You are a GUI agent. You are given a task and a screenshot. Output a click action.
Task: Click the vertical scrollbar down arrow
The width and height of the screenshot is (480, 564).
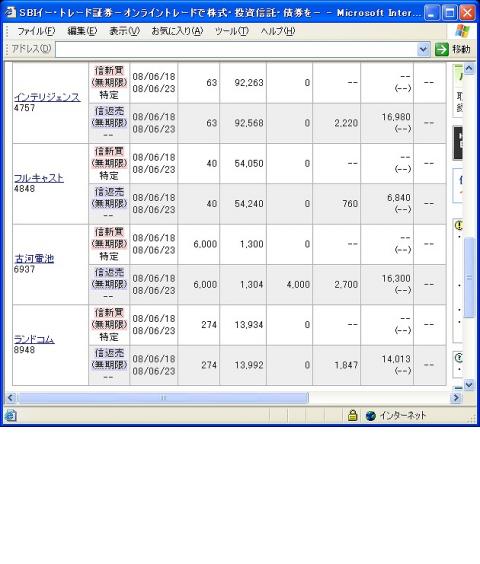(469, 385)
